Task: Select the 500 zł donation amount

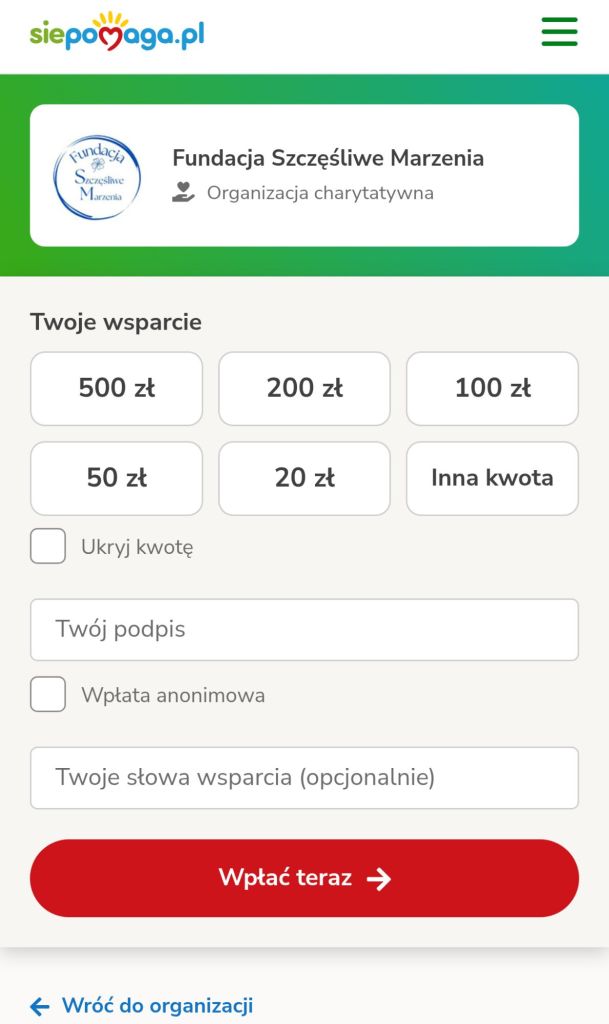Action: pyautogui.click(x=116, y=388)
